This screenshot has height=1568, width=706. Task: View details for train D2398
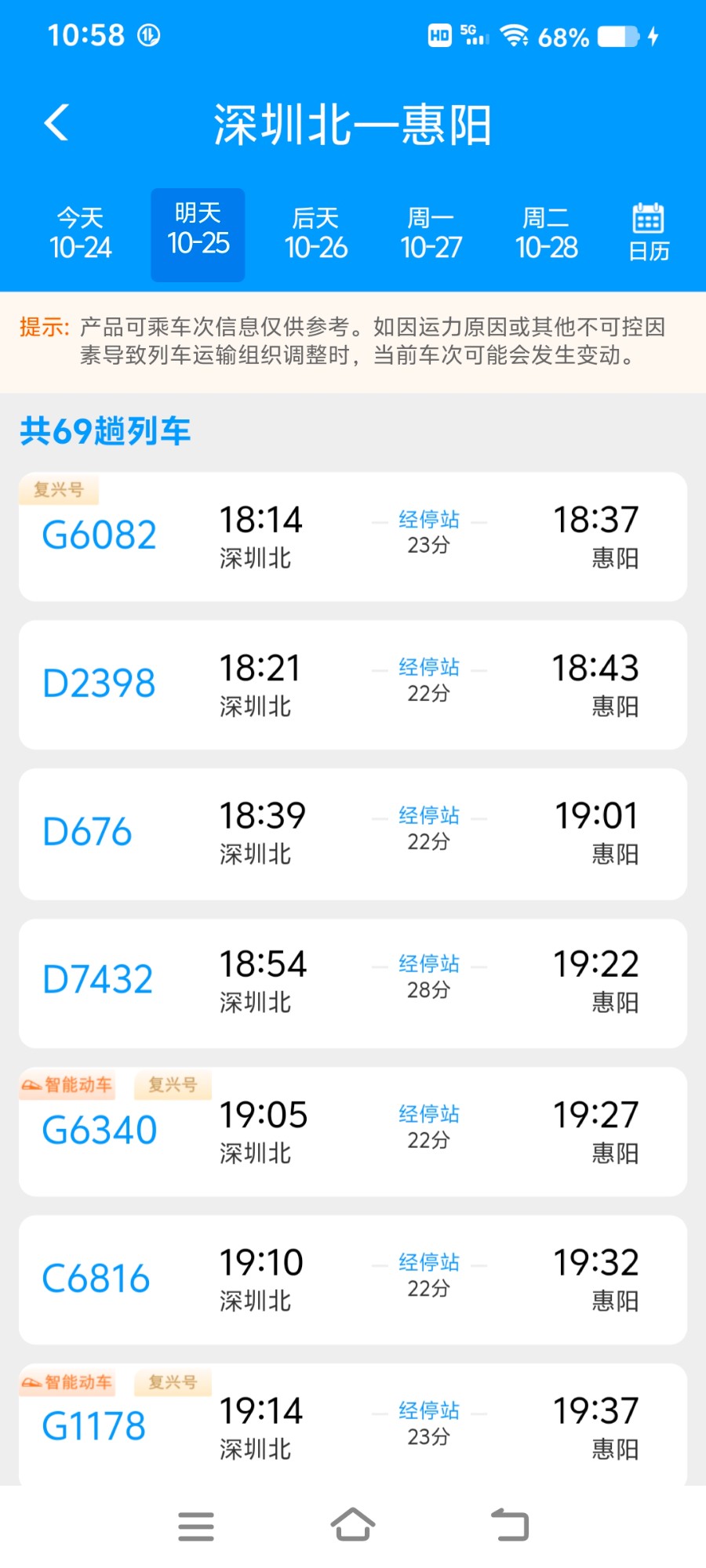[x=100, y=684]
